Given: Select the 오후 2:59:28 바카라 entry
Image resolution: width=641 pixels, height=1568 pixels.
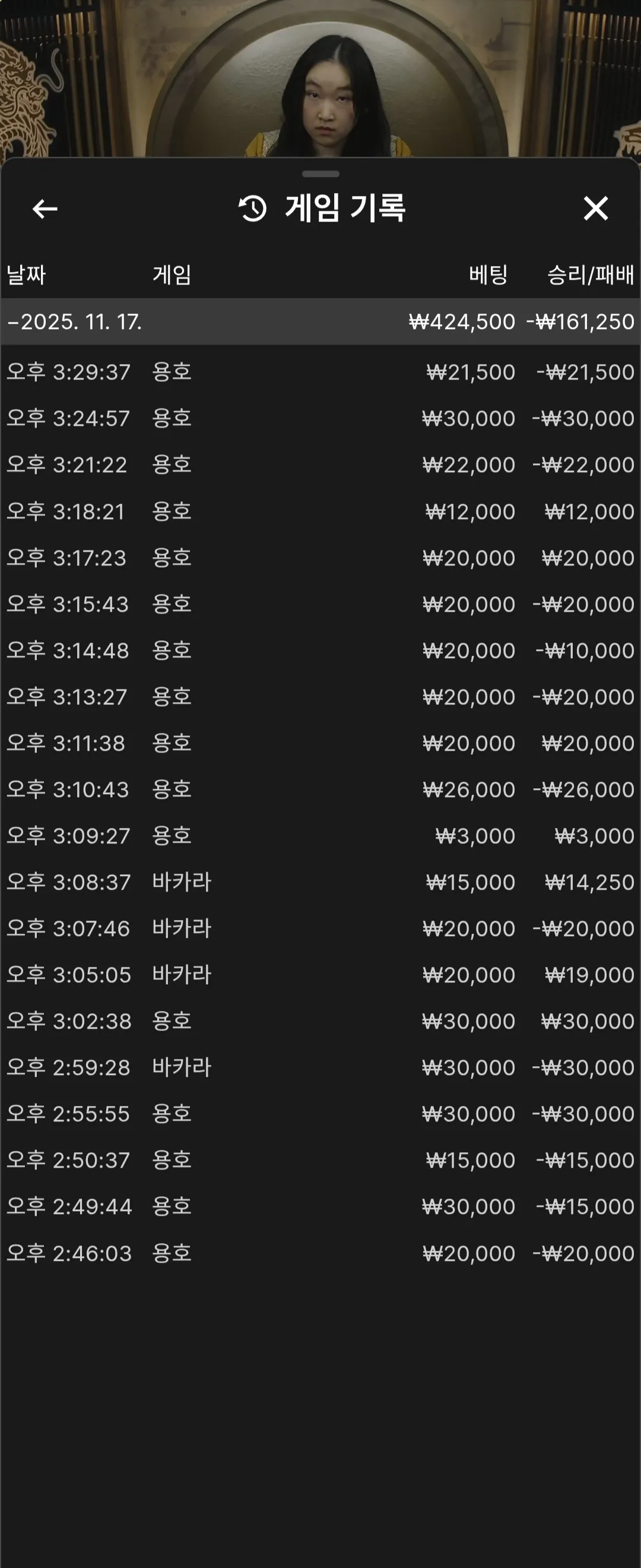Looking at the screenshot, I should (320, 1067).
